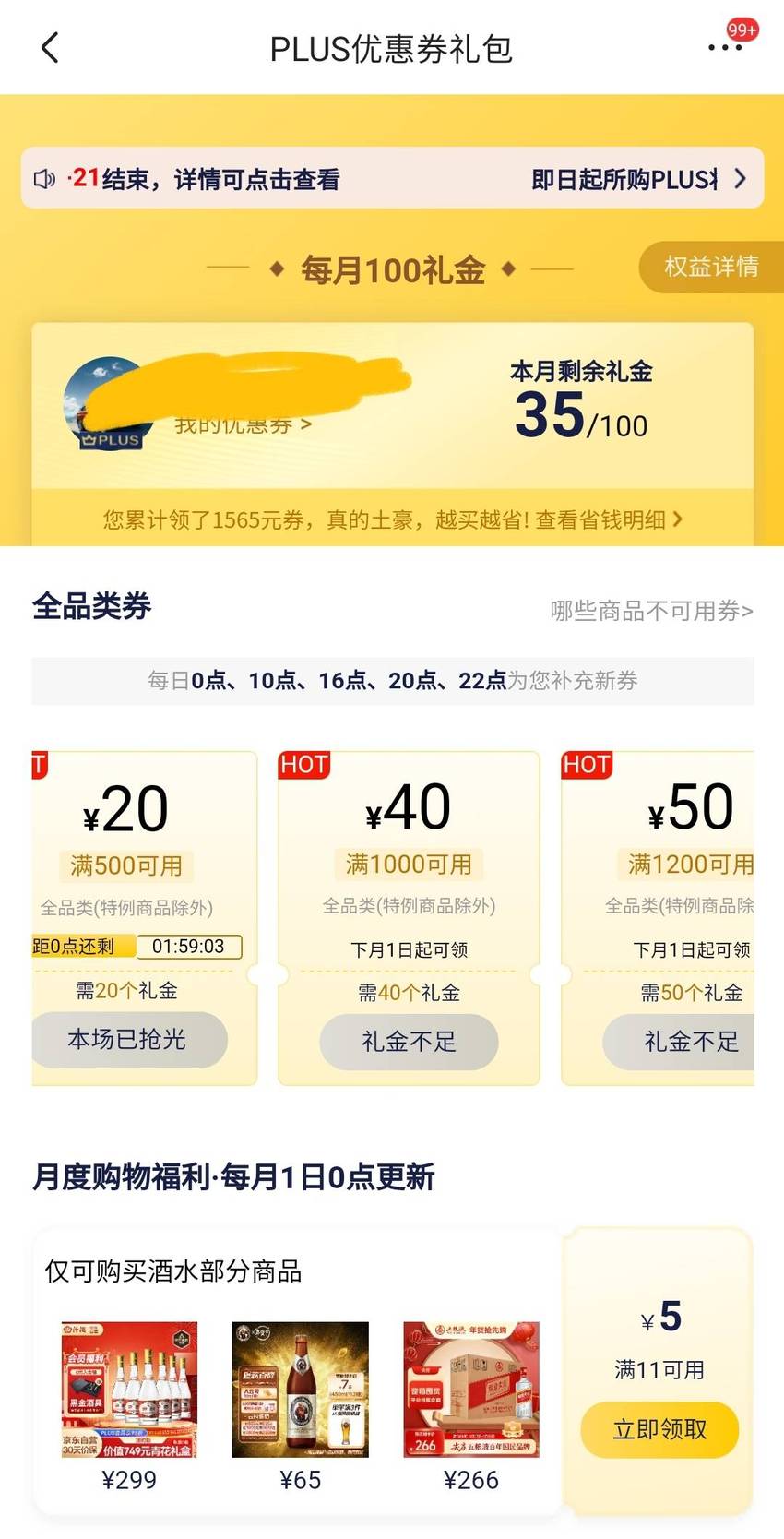The image size is (784, 1539).
Task: Claim the ¥5 coupon with 立即领取
Action: click(659, 1429)
